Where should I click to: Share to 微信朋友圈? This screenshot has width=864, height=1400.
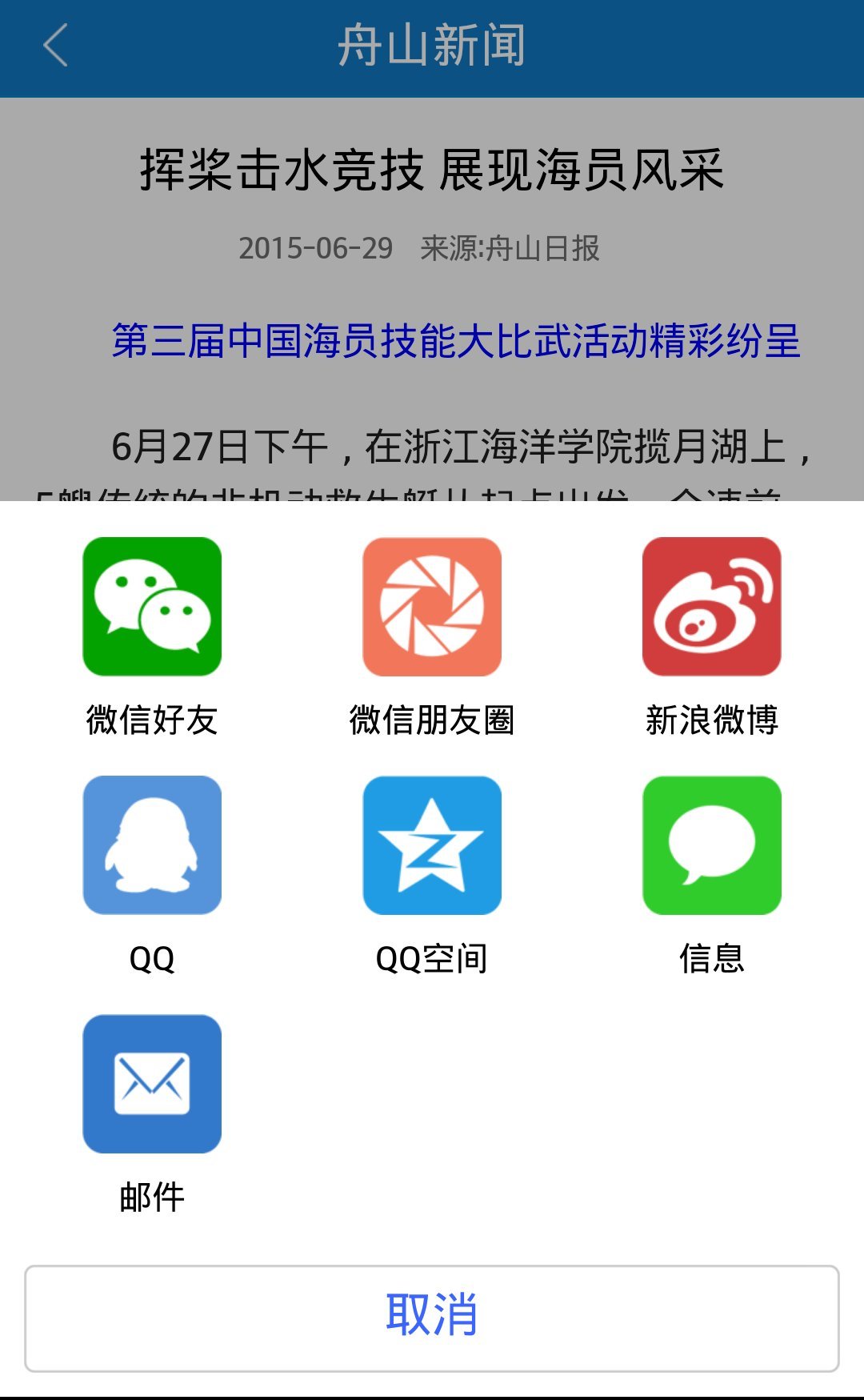[432, 607]
